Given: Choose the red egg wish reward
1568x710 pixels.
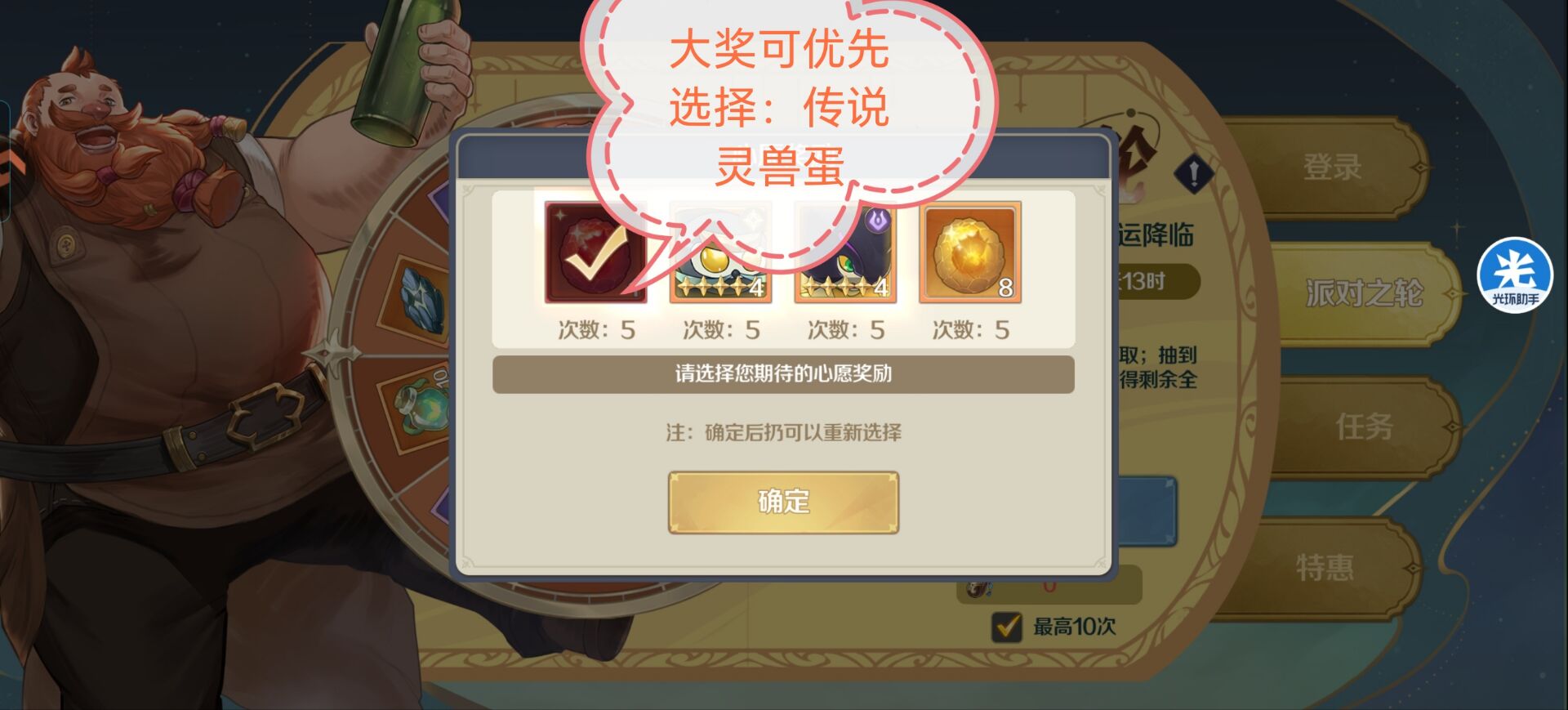Looking at the screenshot, I should [595, 253].
